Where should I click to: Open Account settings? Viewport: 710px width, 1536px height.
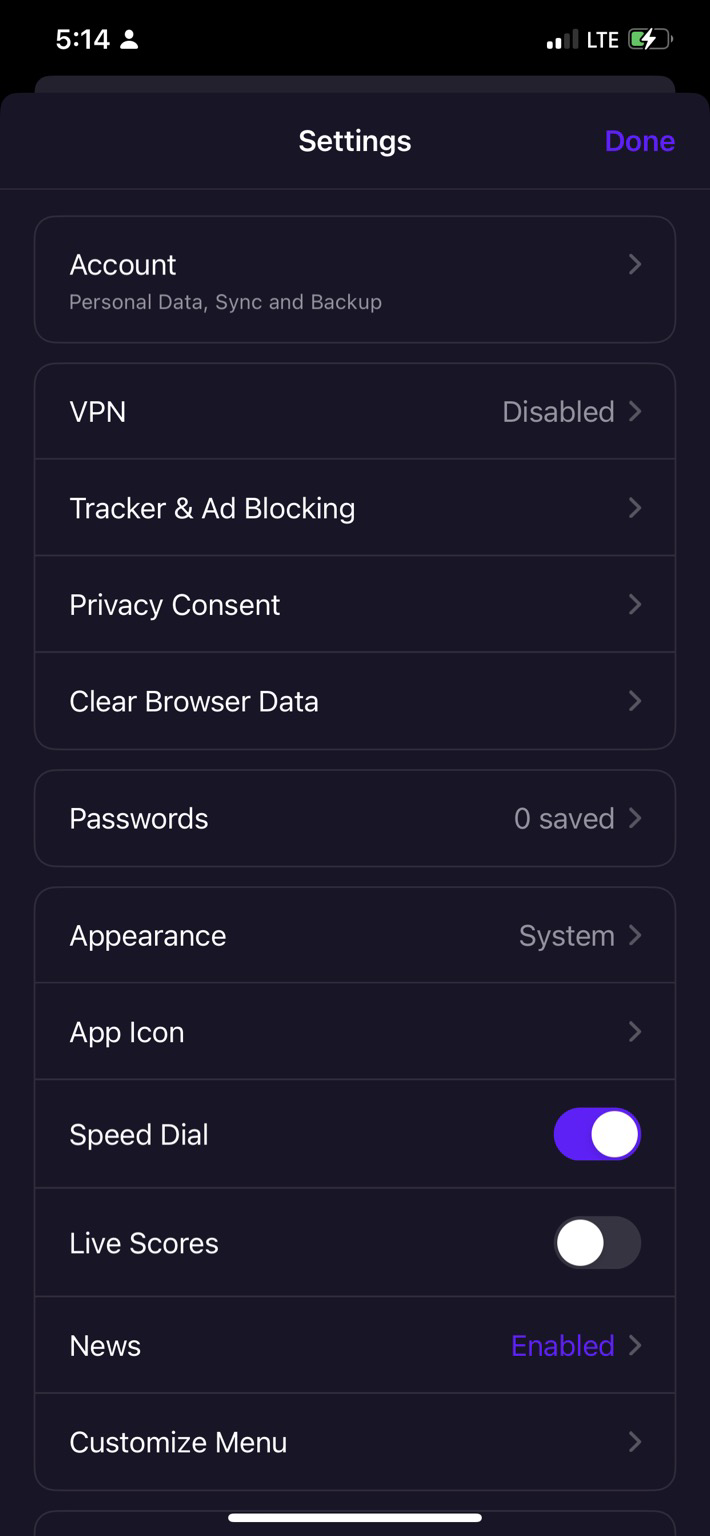pos(354,280)
